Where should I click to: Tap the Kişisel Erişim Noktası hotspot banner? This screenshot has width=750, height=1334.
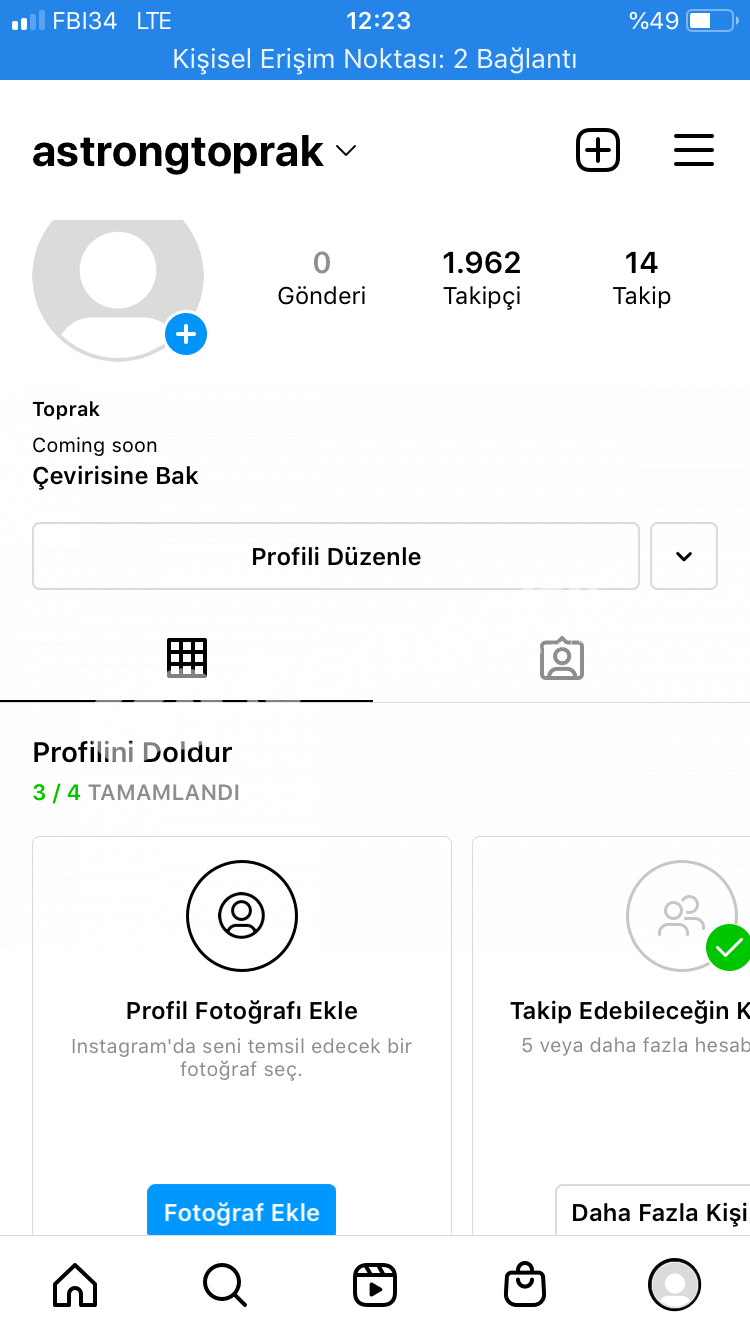375,59
